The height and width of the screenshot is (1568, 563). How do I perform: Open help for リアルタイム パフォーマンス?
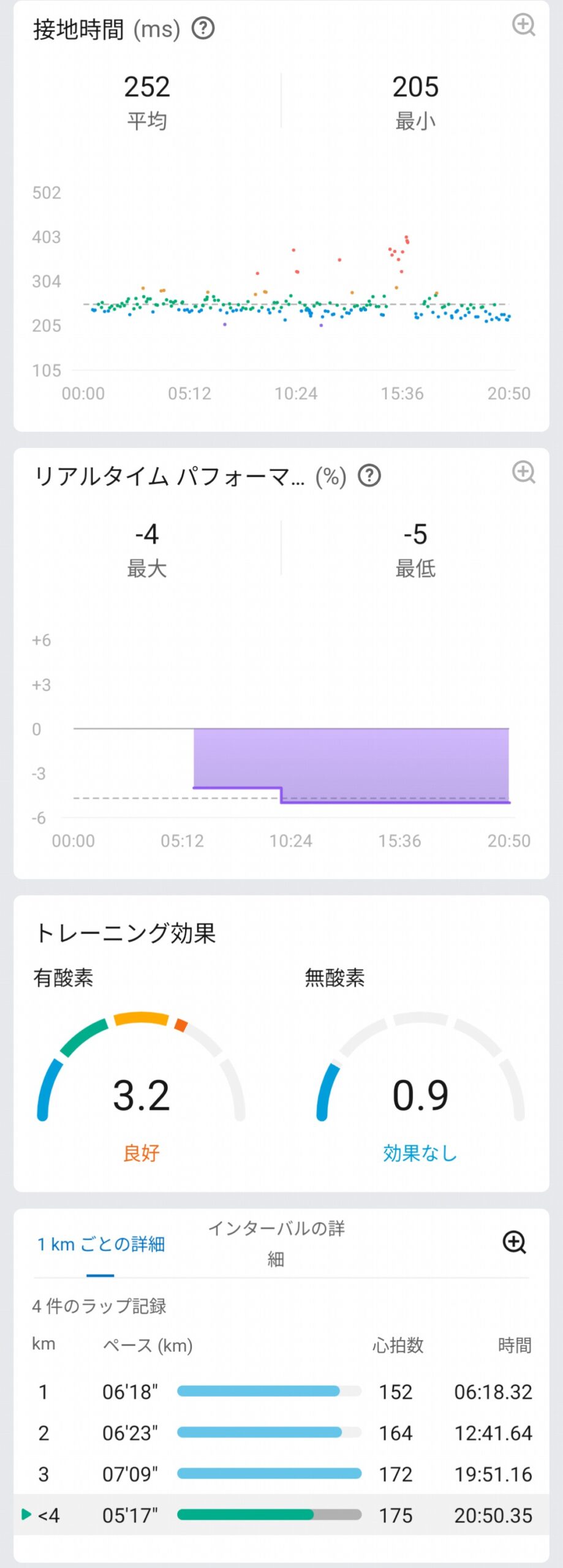pyautogui.click(x=369, y=476)
